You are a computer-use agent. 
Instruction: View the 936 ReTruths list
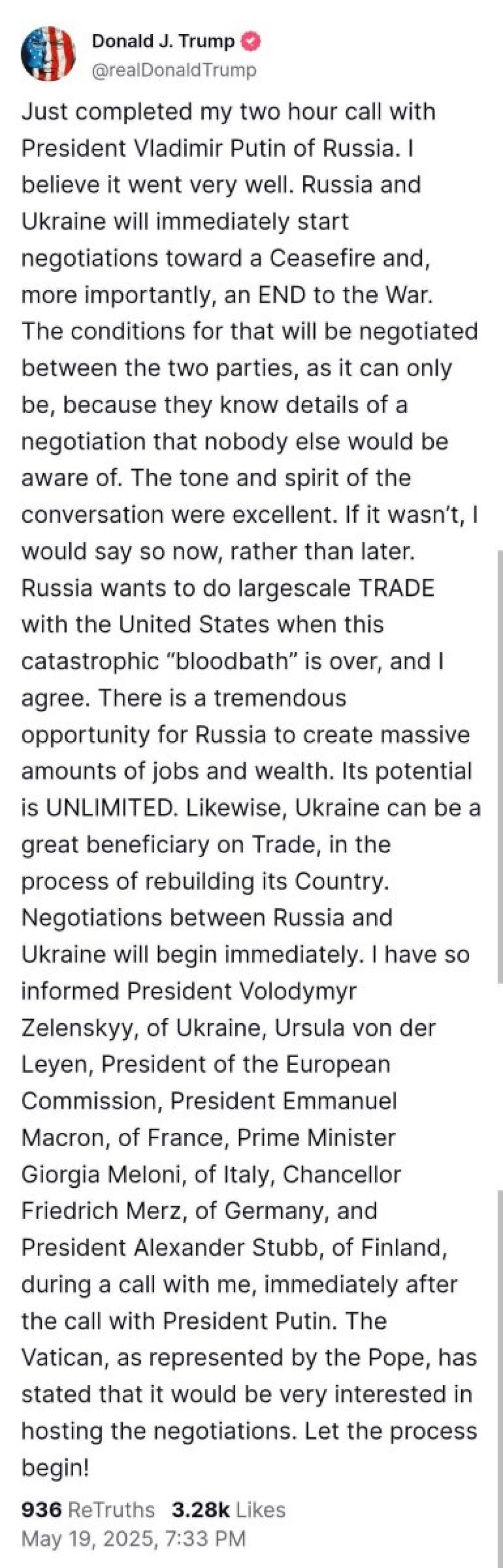[x=88, y=1510]
